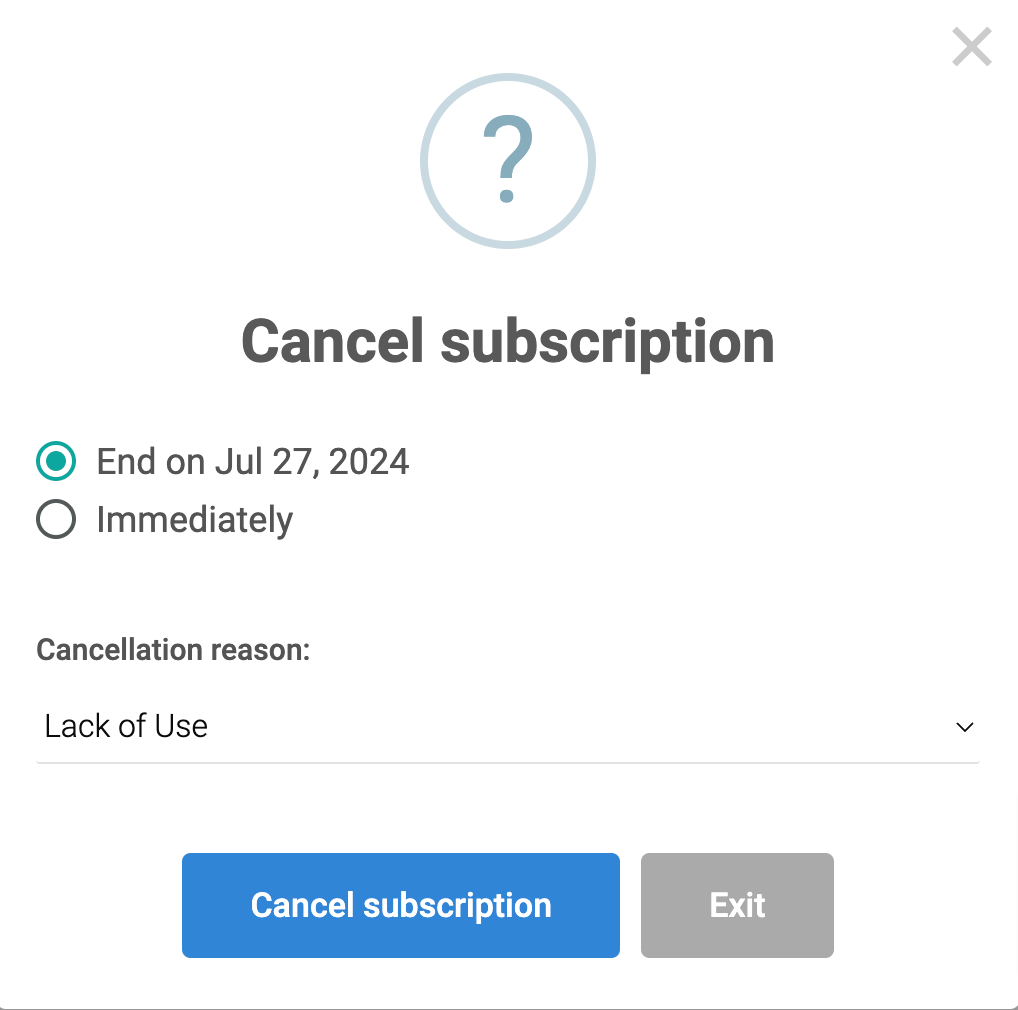Expand the cancellation reason dropdown
1018x1010 pixels.
point(507,727)
